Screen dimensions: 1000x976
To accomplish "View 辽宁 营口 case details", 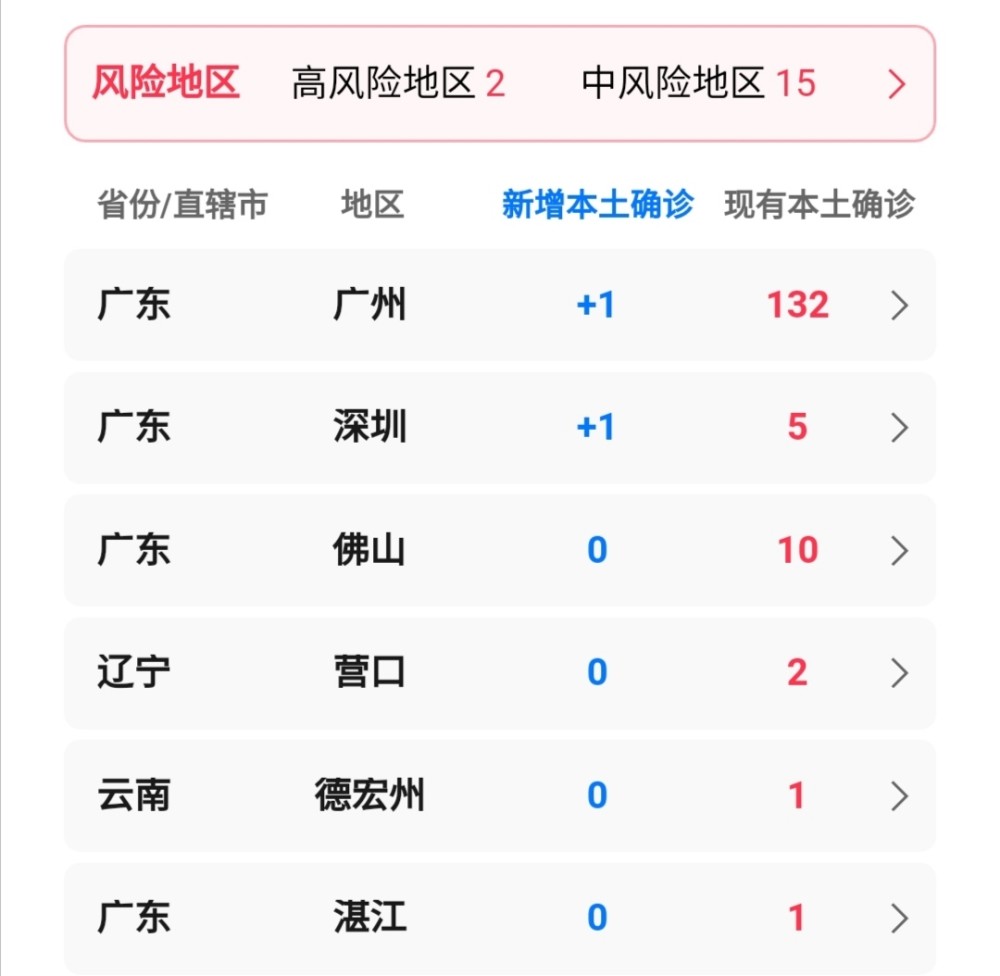I will tap(500, 673).
